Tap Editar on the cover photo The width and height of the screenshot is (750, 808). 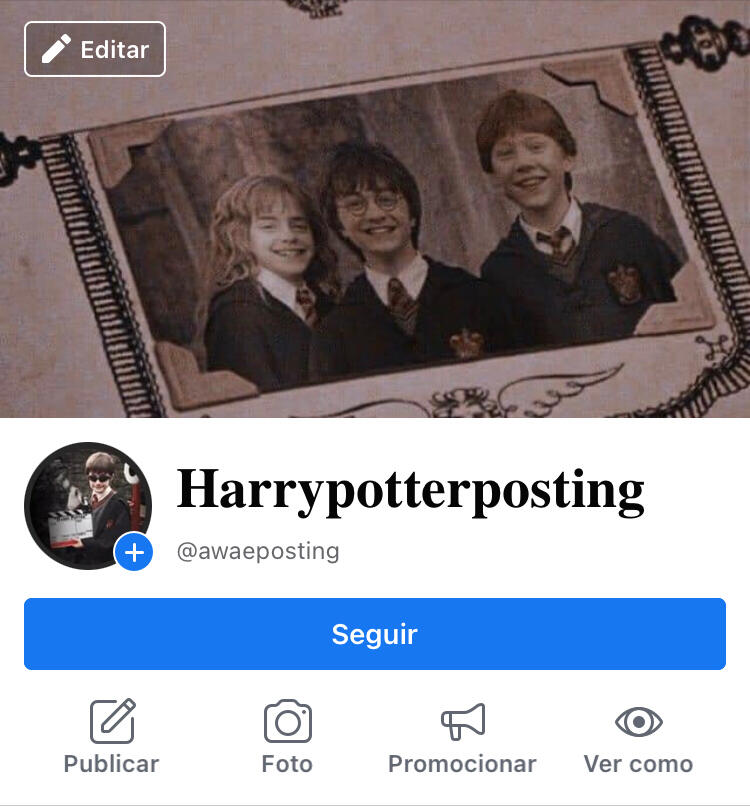[x=95, y=49]
